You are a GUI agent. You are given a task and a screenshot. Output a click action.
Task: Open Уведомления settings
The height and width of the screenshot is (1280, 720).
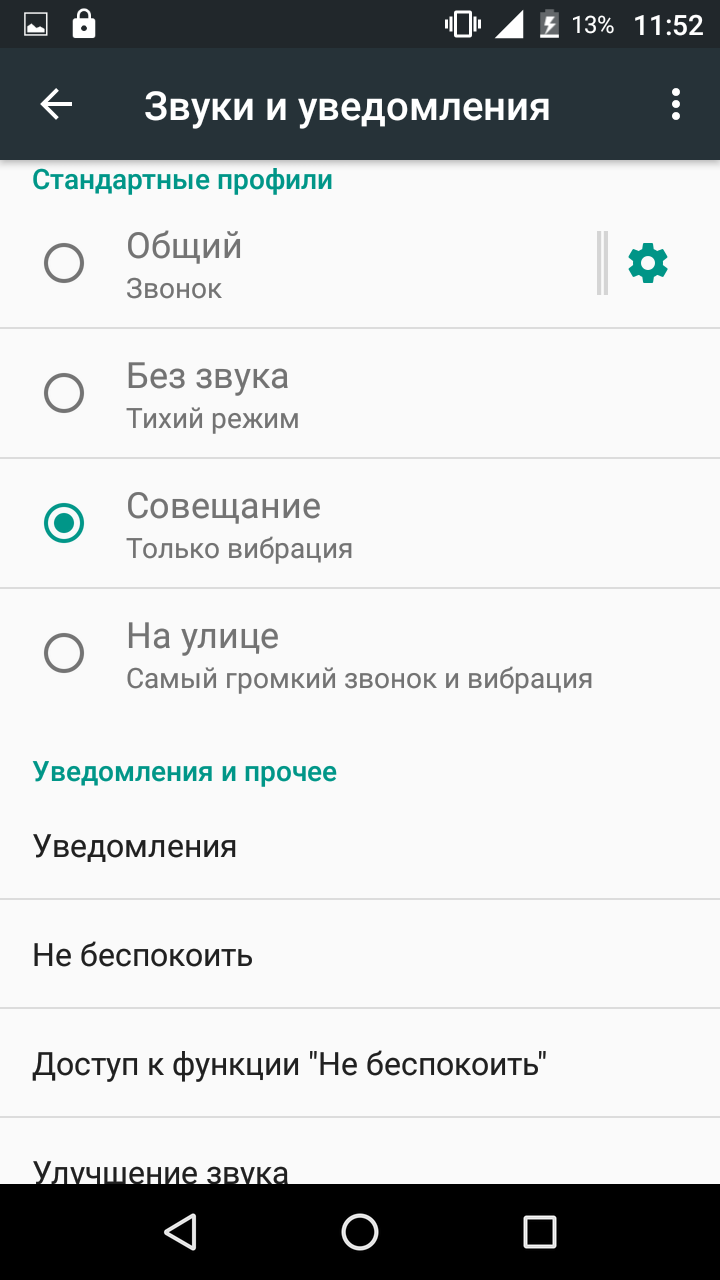point(360,846)
